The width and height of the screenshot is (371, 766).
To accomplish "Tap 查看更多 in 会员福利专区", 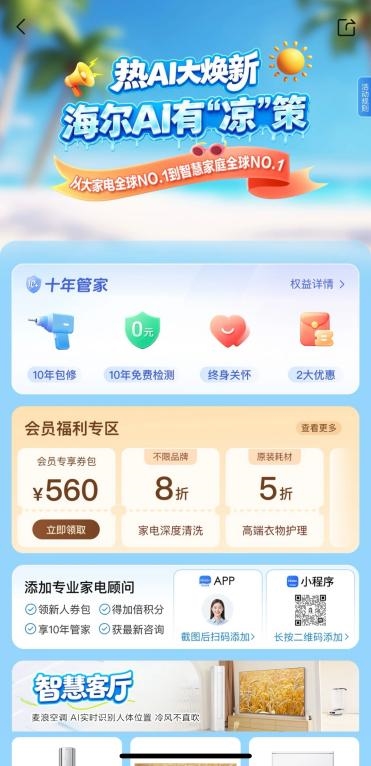I will pos(319,428).
